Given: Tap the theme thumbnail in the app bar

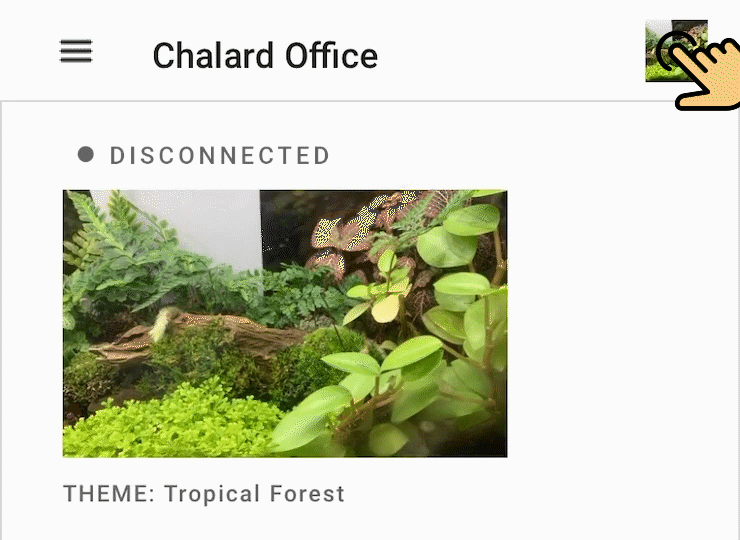Looking at the screenshot, I should coord(675,51).
